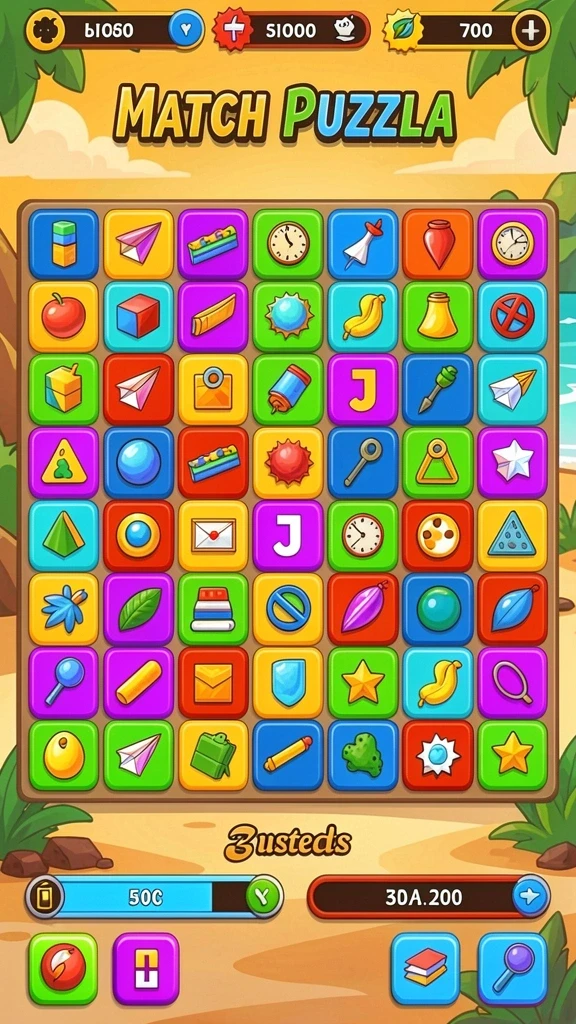This screenshot has width=576, height=1024.
Task: Select the red apple tile
Action: [63, 316]
